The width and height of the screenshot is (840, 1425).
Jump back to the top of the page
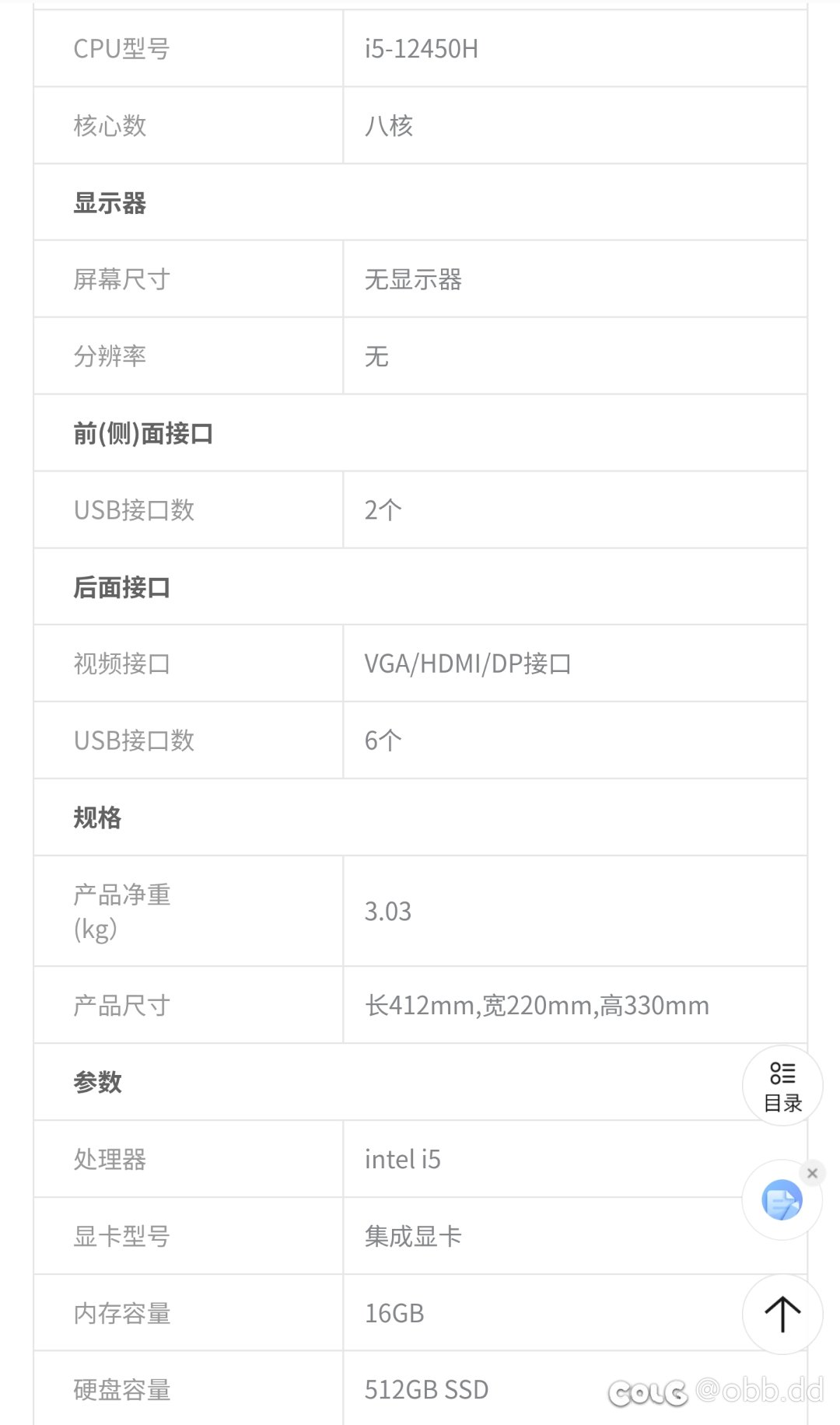point(782,1314)
